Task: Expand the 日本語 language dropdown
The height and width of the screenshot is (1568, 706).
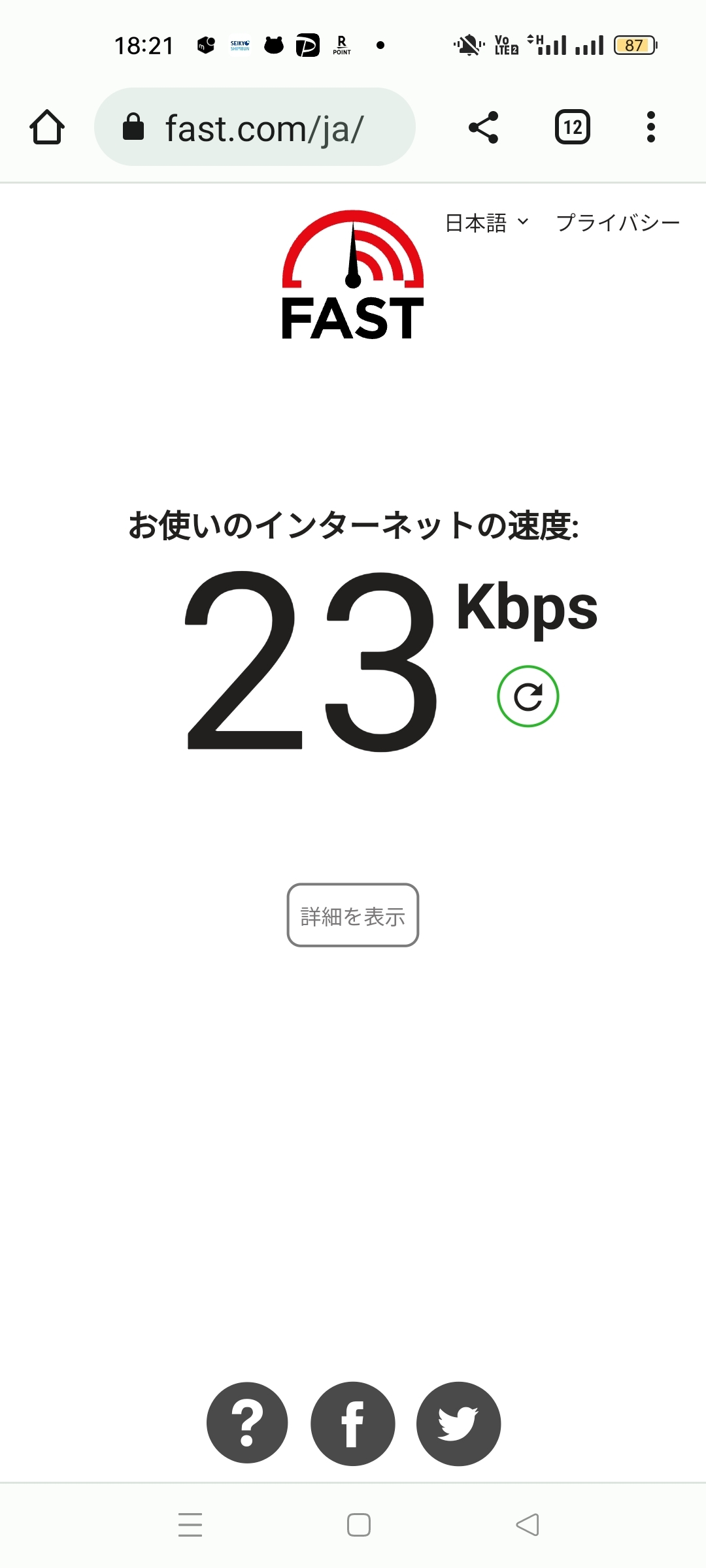Action: [x=486, y=223]
